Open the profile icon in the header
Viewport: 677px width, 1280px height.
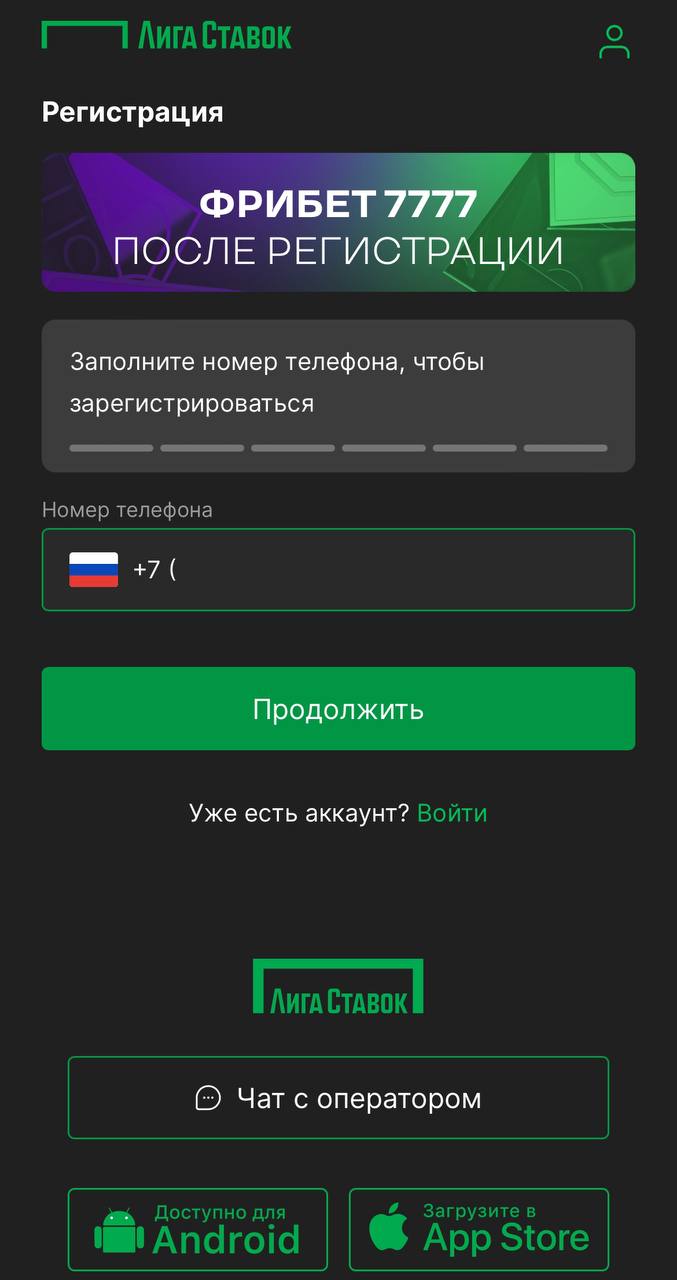coord(614,42)
